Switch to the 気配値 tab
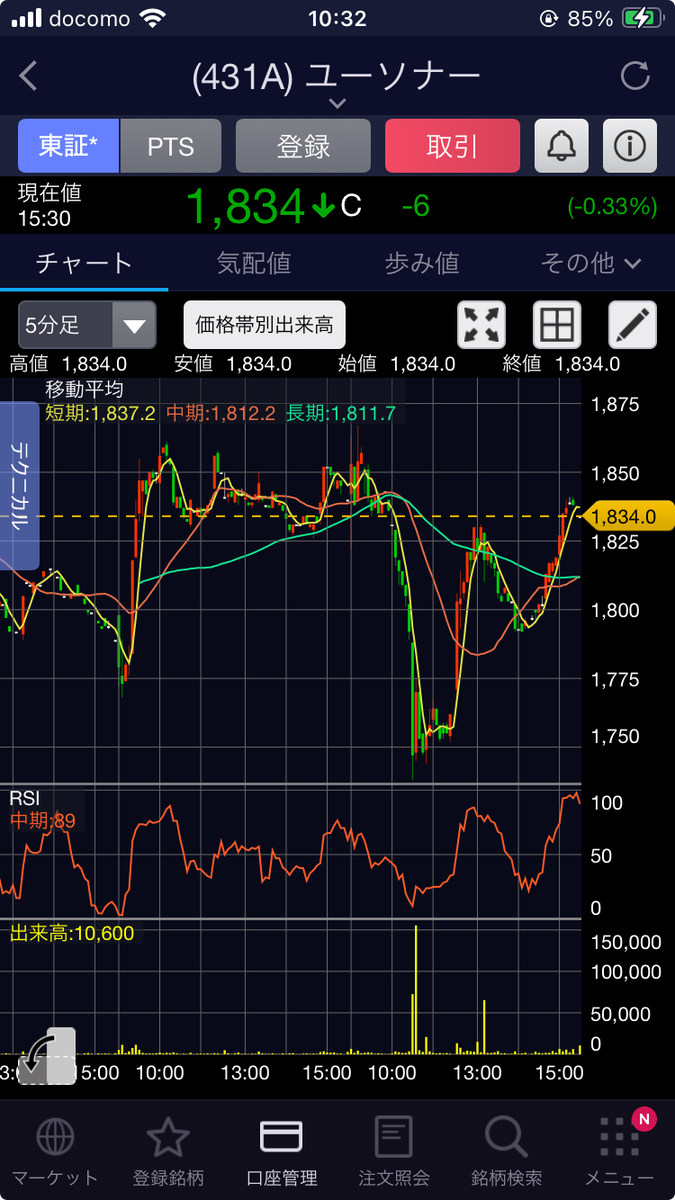The width and height of the screenshot is (675, 1200). [x=254, y=263]
